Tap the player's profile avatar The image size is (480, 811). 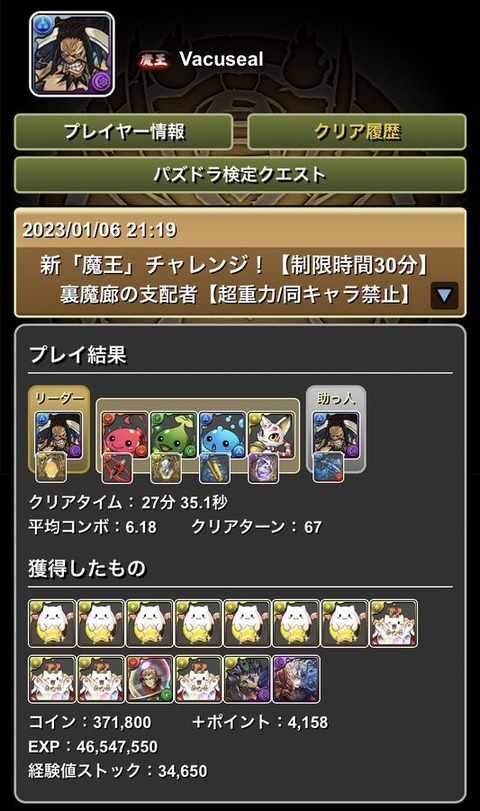pos(72,54)
